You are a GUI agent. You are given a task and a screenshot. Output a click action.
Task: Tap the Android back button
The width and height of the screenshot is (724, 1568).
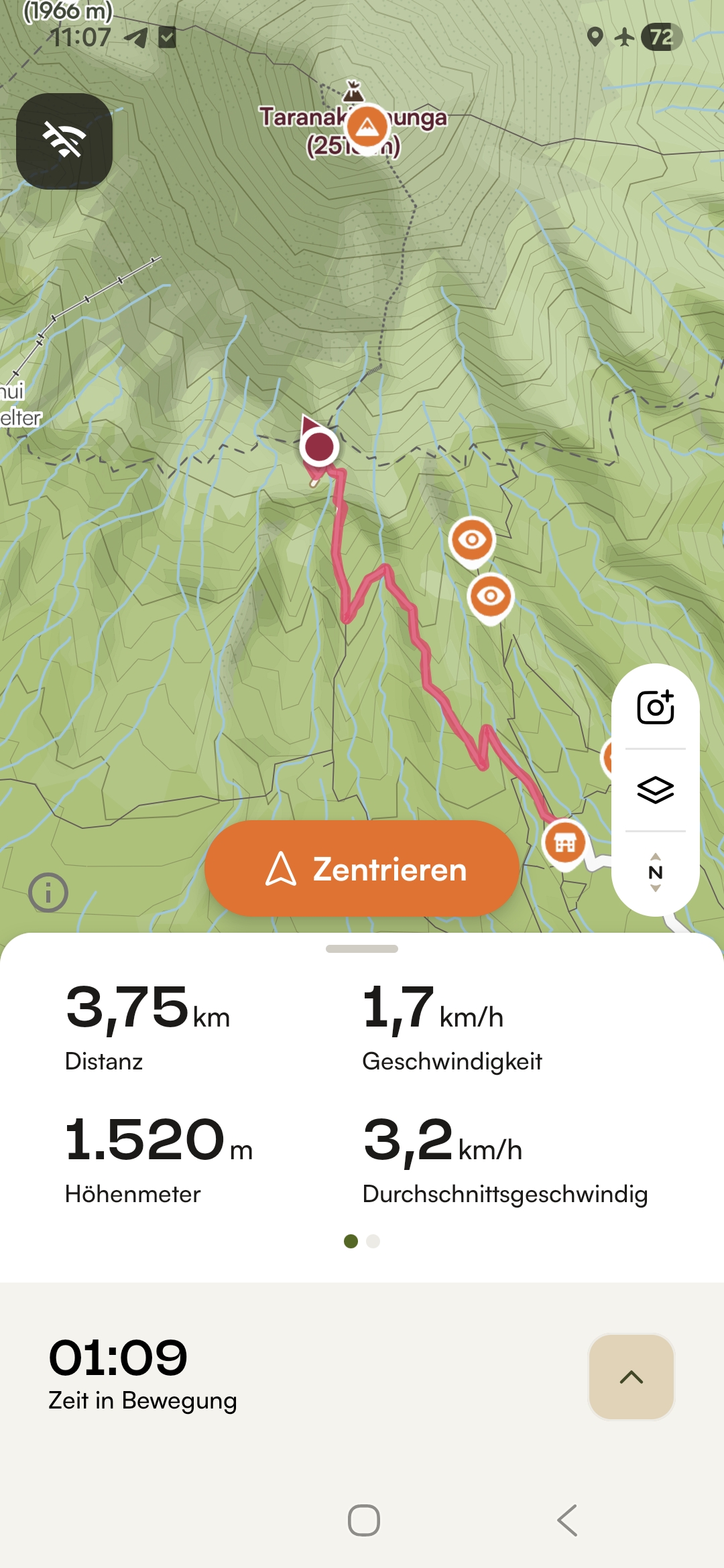(567, 1520)
